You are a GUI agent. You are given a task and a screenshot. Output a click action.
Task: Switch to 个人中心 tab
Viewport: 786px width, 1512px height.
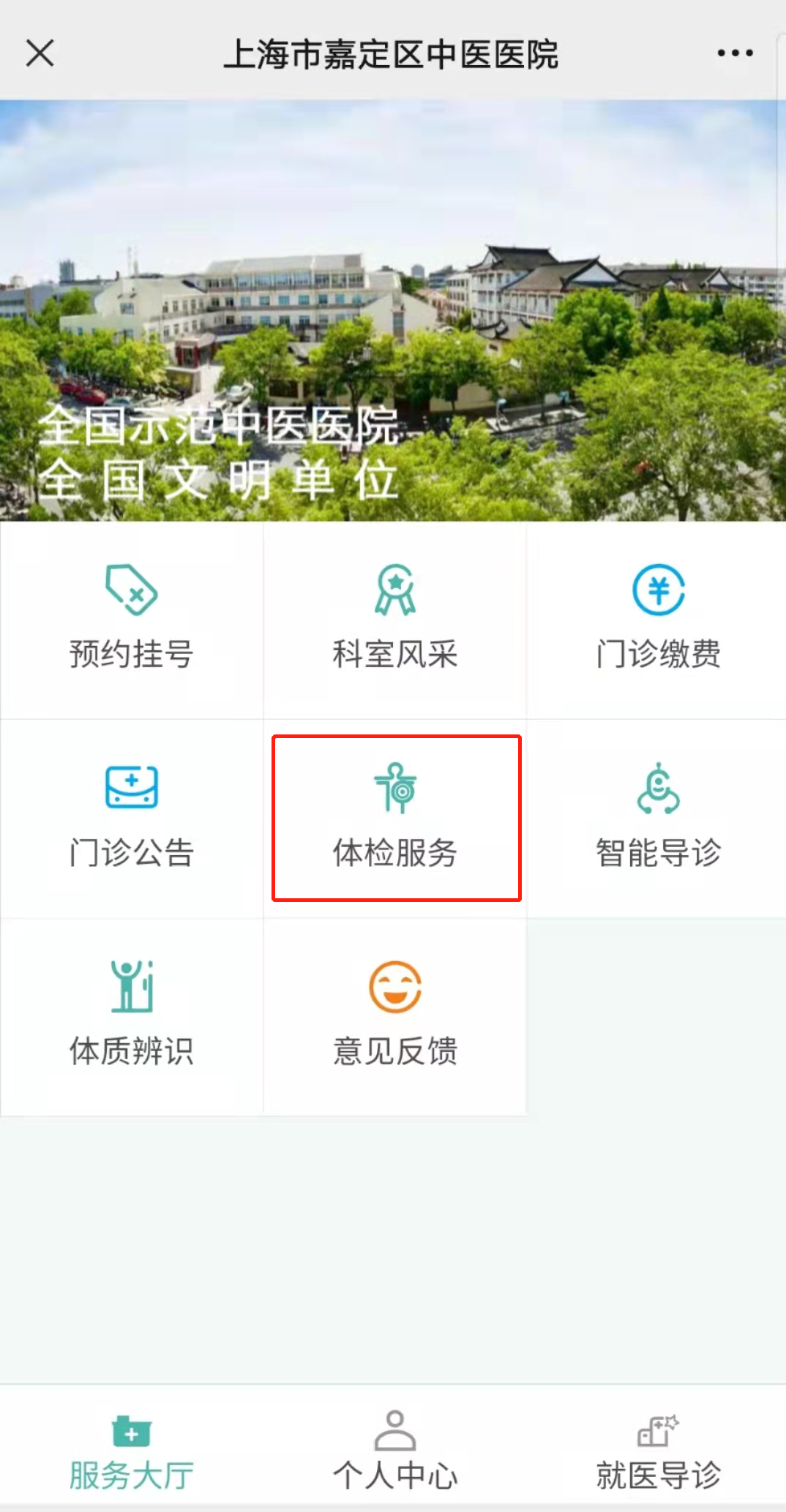395,1452
